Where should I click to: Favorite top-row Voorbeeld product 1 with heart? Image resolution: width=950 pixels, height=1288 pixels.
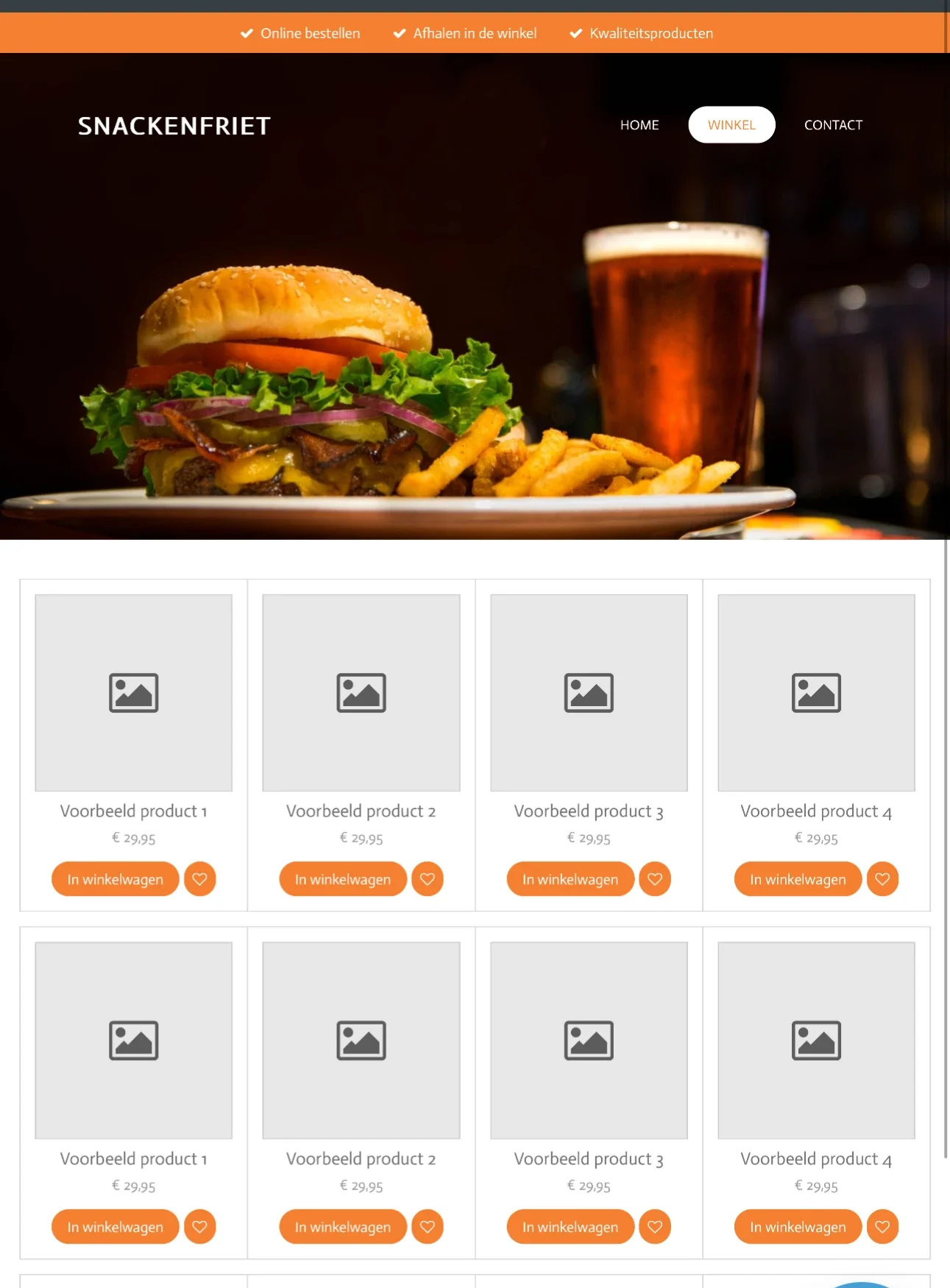pos(199,879)
